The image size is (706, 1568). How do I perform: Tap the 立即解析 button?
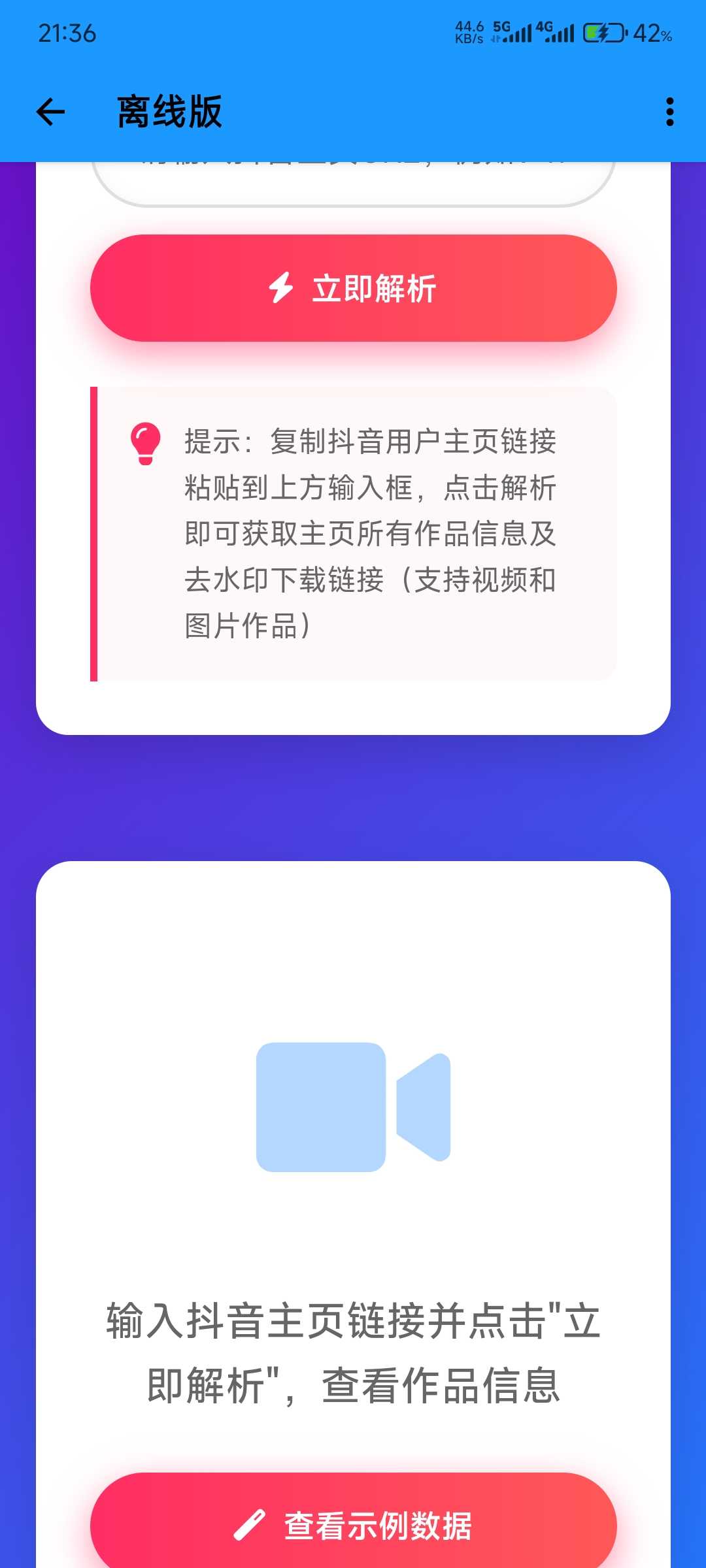(353, 288)
